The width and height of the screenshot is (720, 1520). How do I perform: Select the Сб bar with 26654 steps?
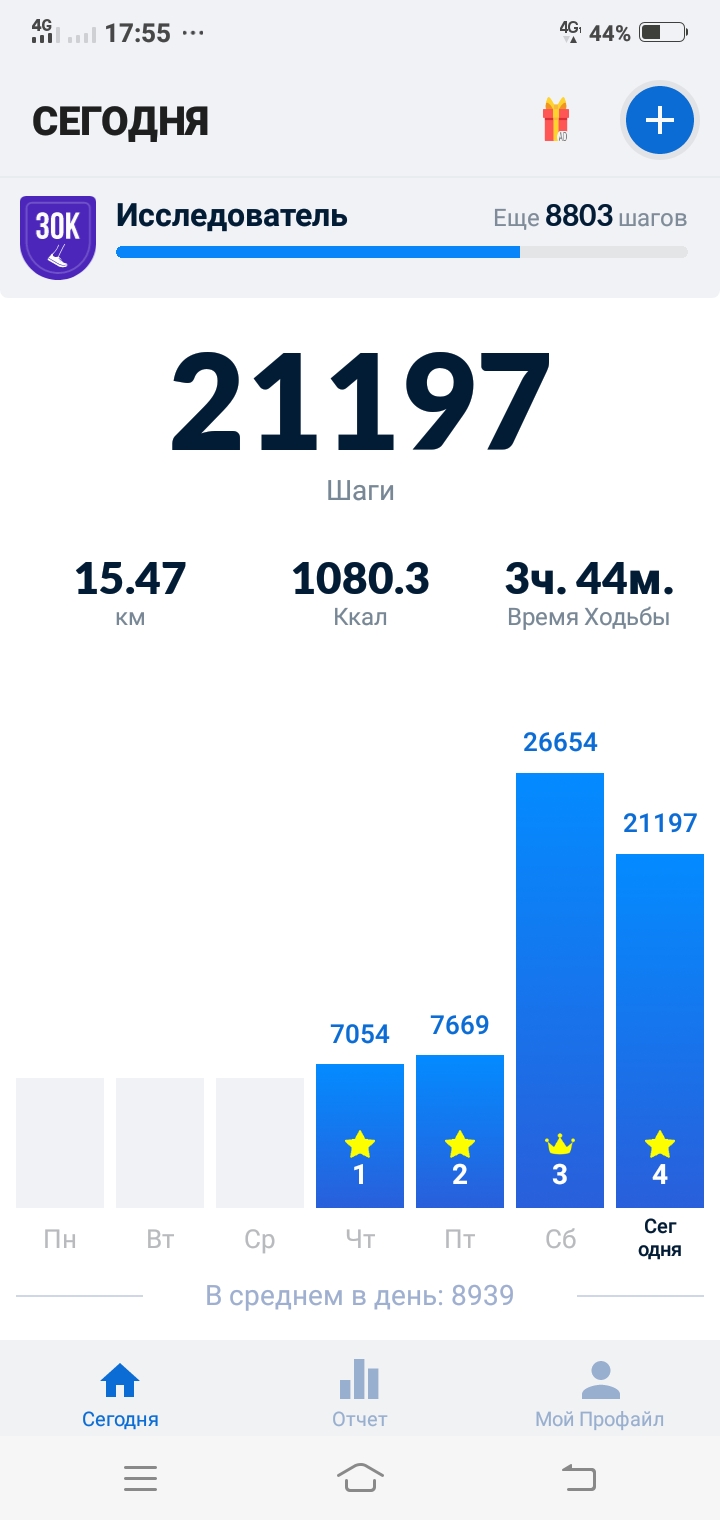coord(560,990)
